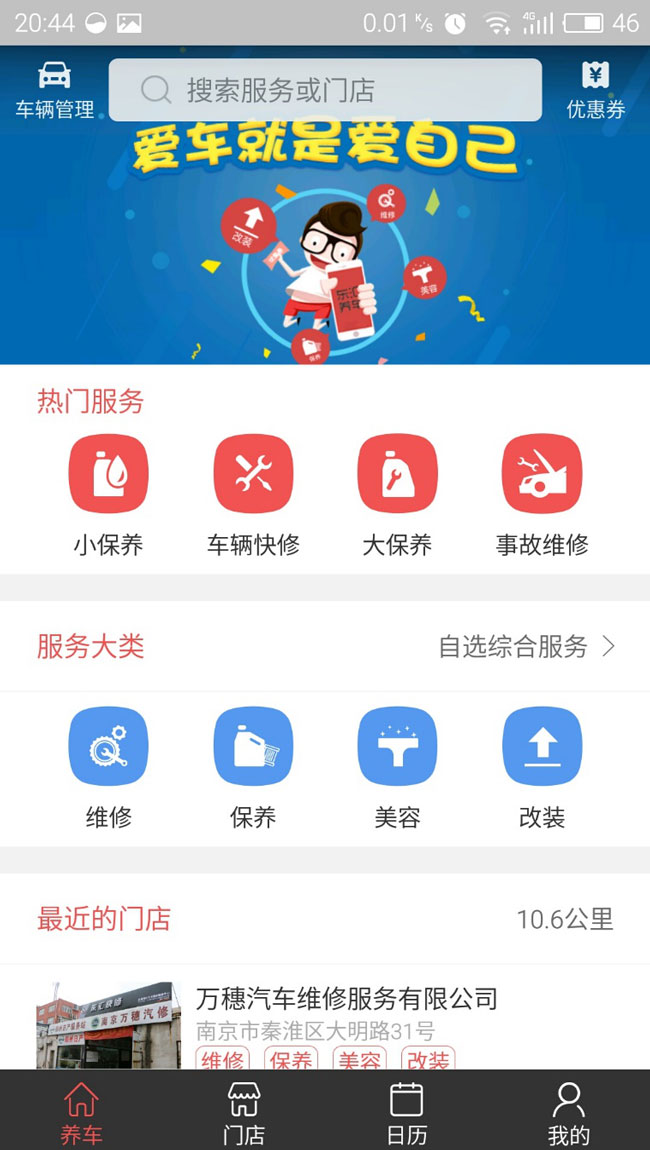Open 万穗汽车维修服务有限公司 store
The image size is (650, 1150).
[346, 1000]
